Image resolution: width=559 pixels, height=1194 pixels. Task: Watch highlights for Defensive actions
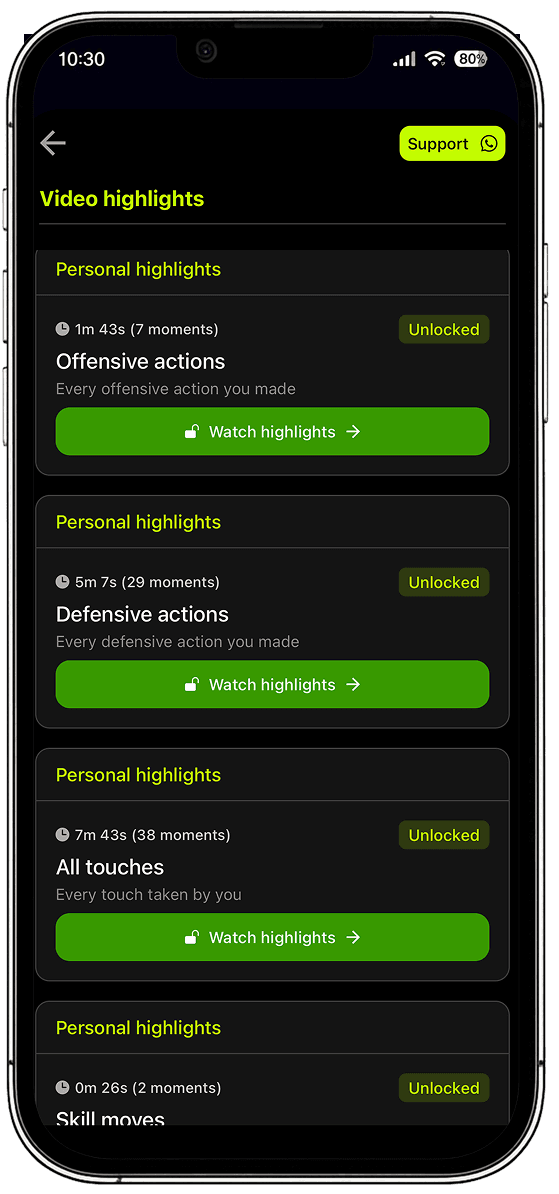coord(272,685)
